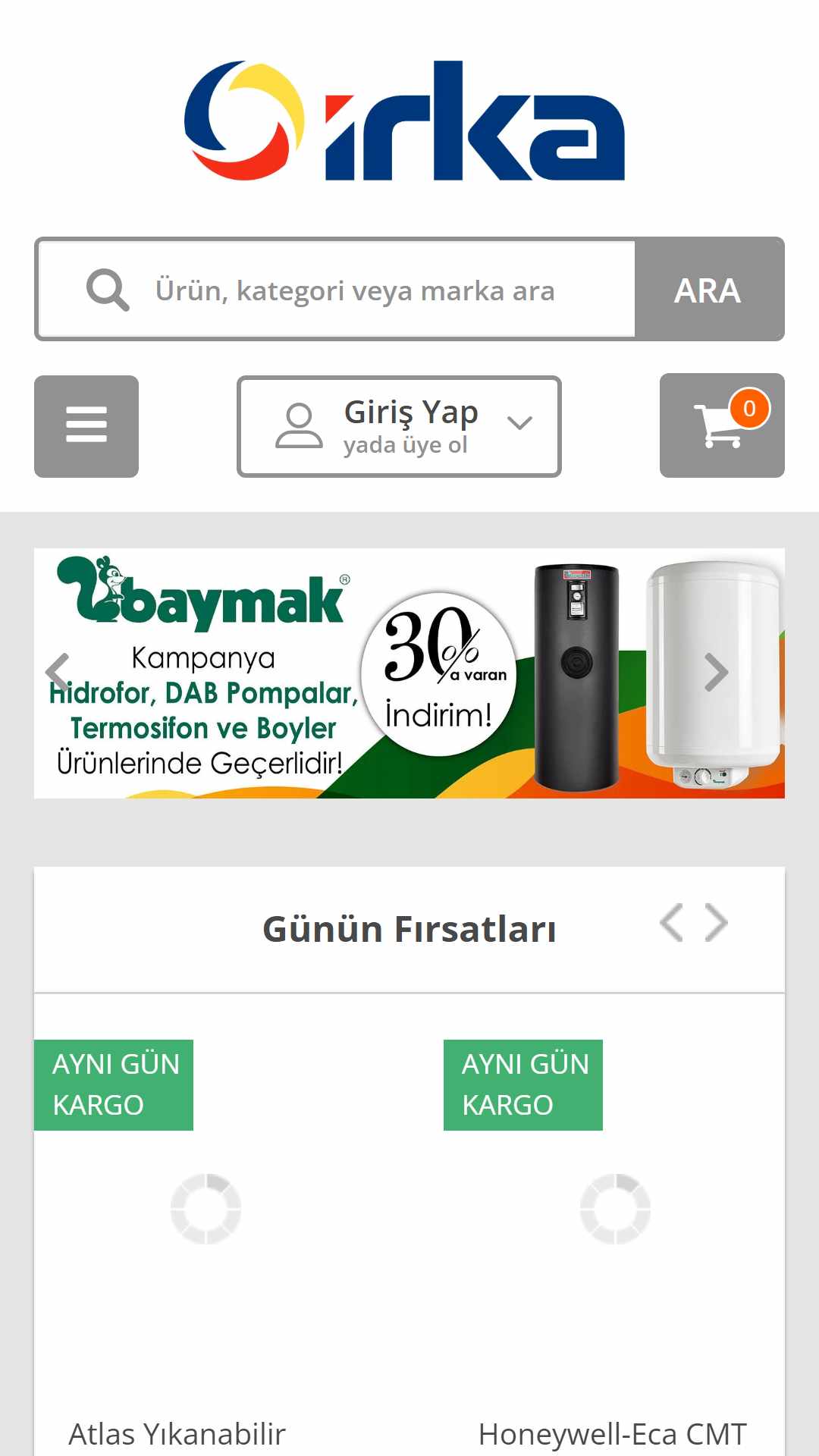Show next banner slide
Screen dimensions: 819x1456
coord(716,672)
